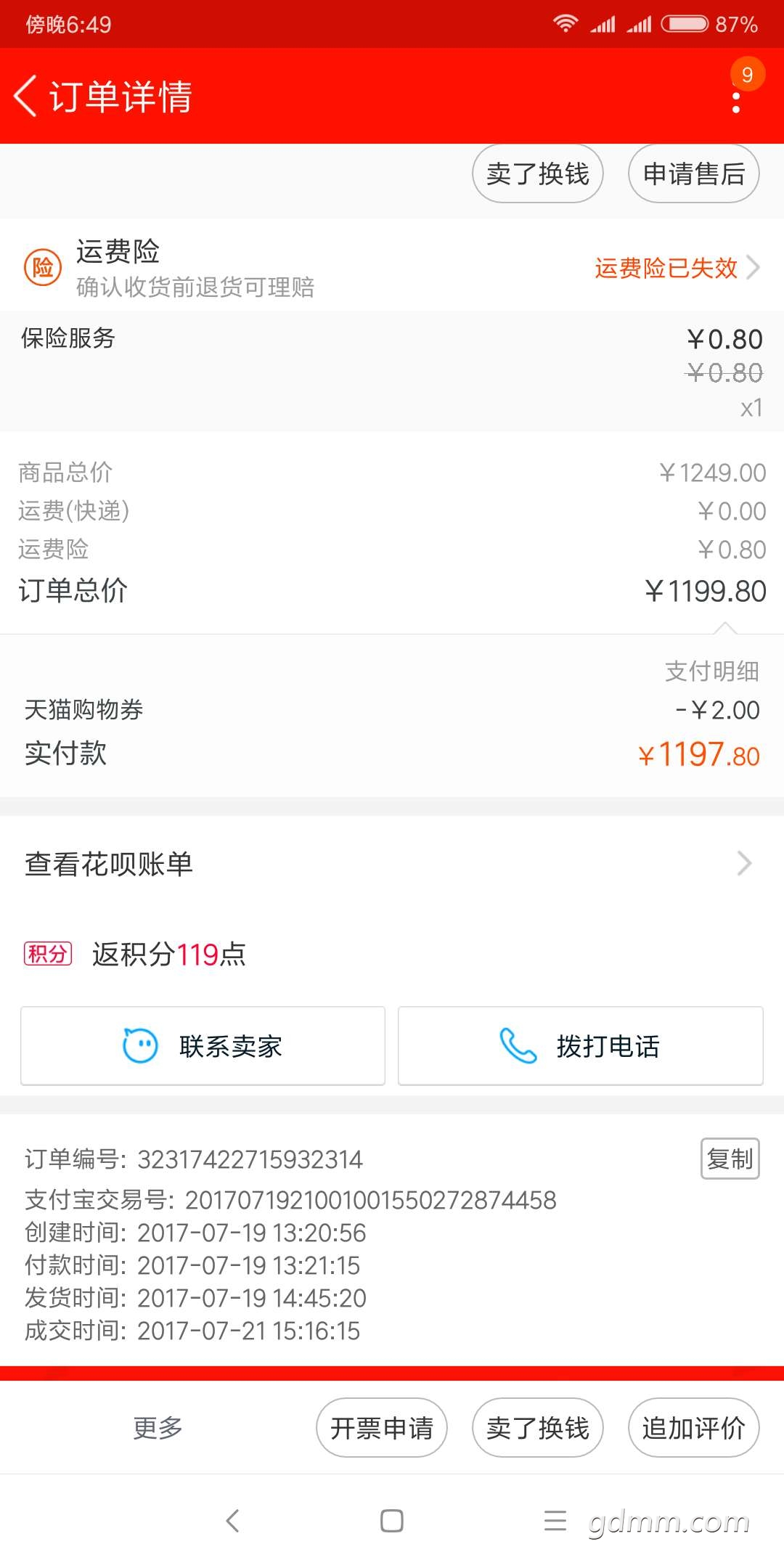Open the three-dot overflow menu
The height and width of the screenshot is (1568, 784).
(x=736, y=100)
